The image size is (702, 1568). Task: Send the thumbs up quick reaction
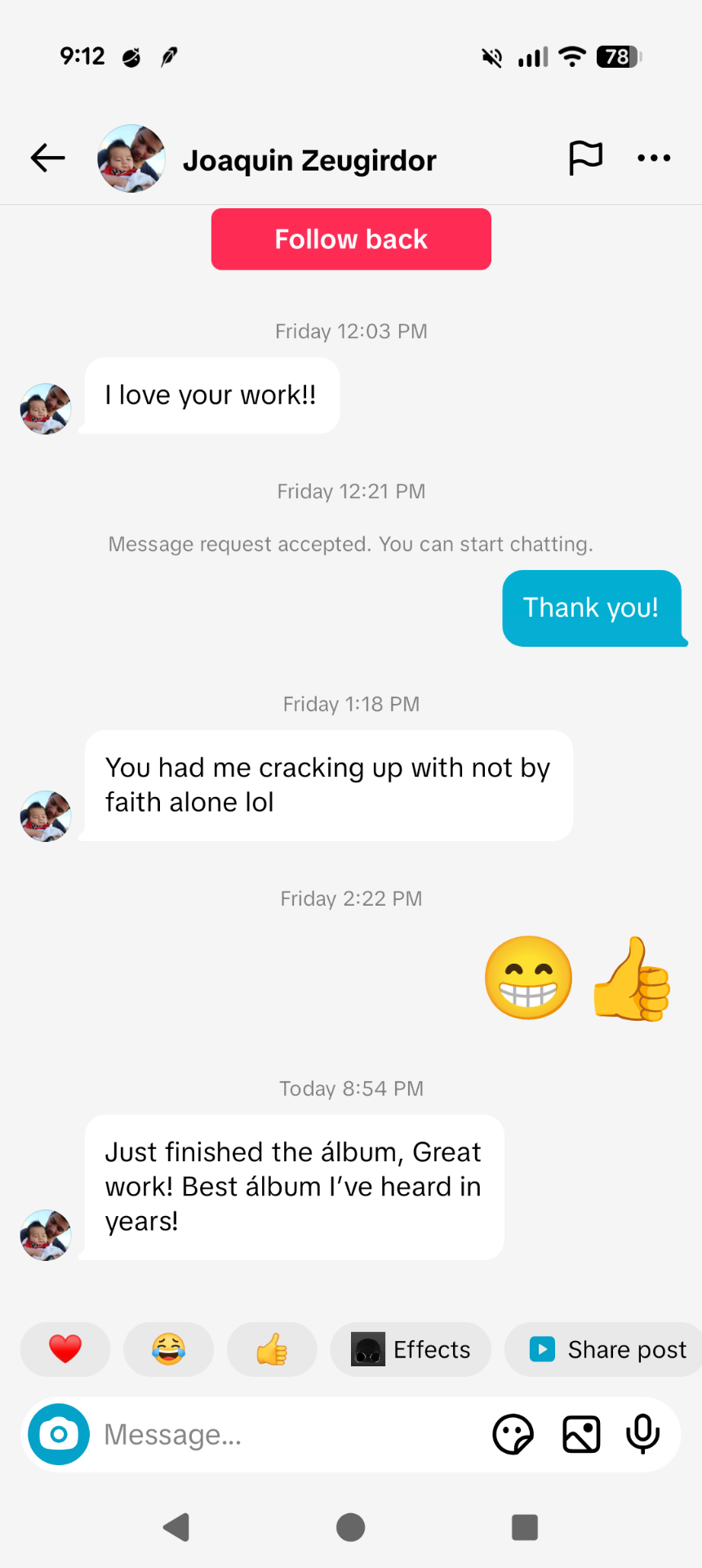[x=272, y=1349]
